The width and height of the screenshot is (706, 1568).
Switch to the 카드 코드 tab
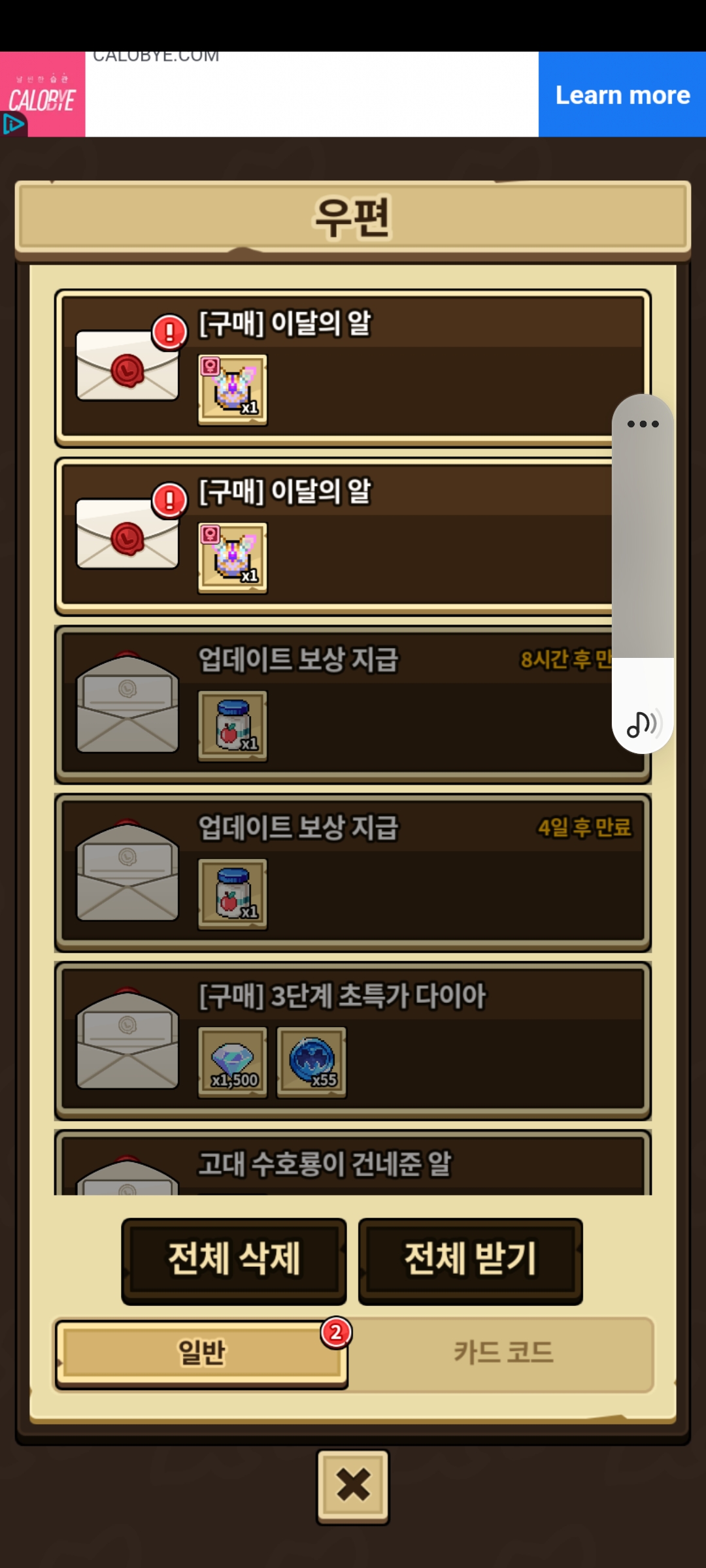(502, 1352)
